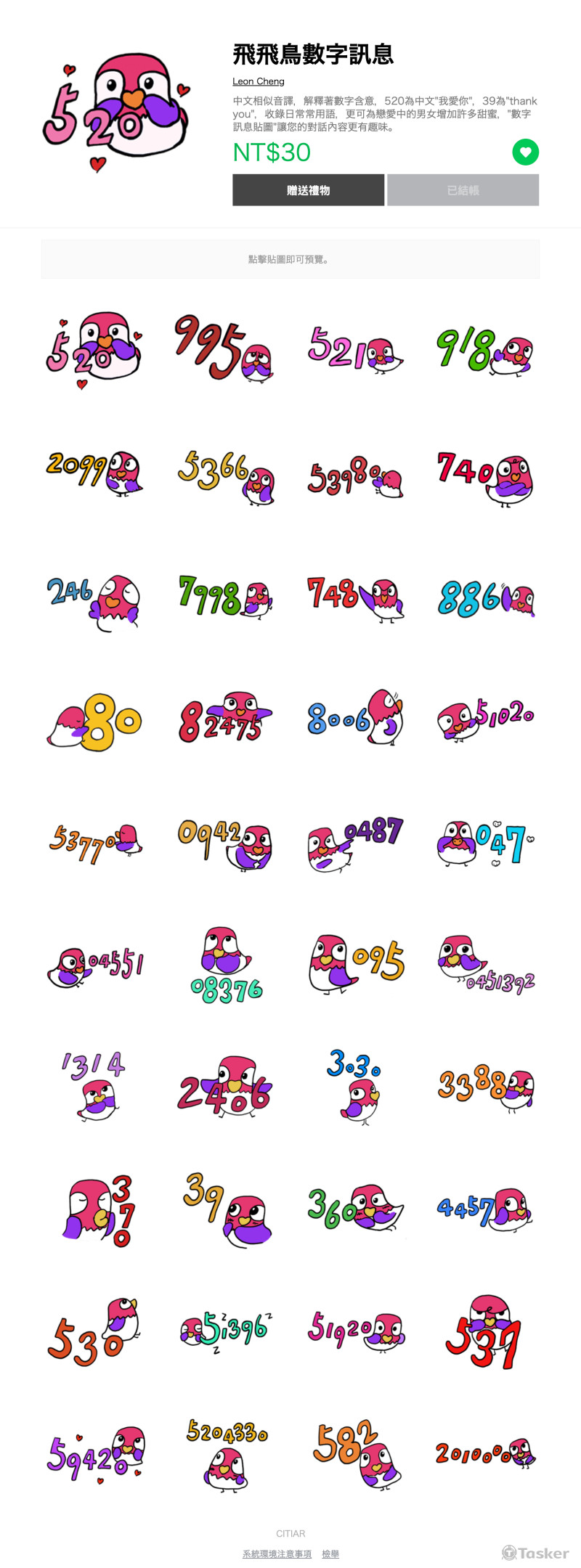
Task: Click the grayed 已結帳 button
Action: tap(463, 189)
